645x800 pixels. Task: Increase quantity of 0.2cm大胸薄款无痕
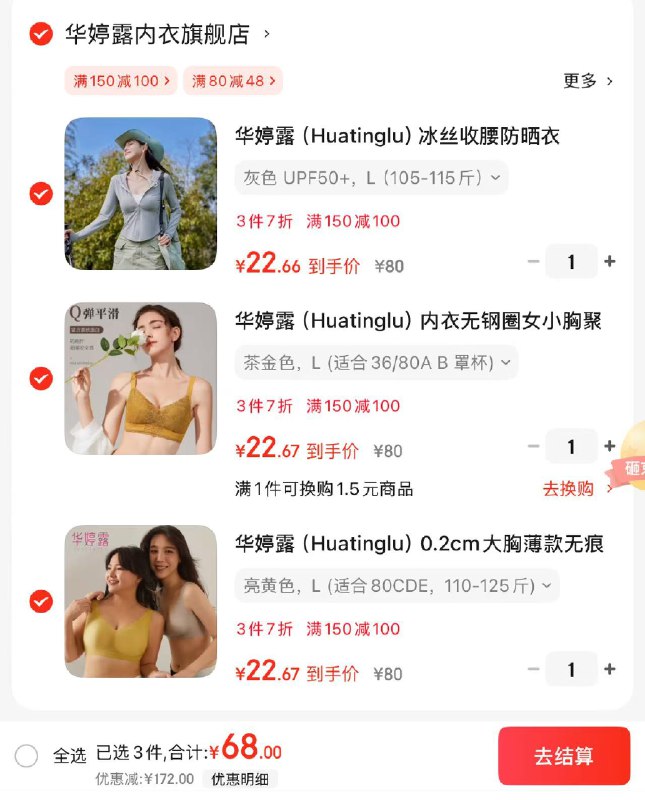click(x=610, y=669)
